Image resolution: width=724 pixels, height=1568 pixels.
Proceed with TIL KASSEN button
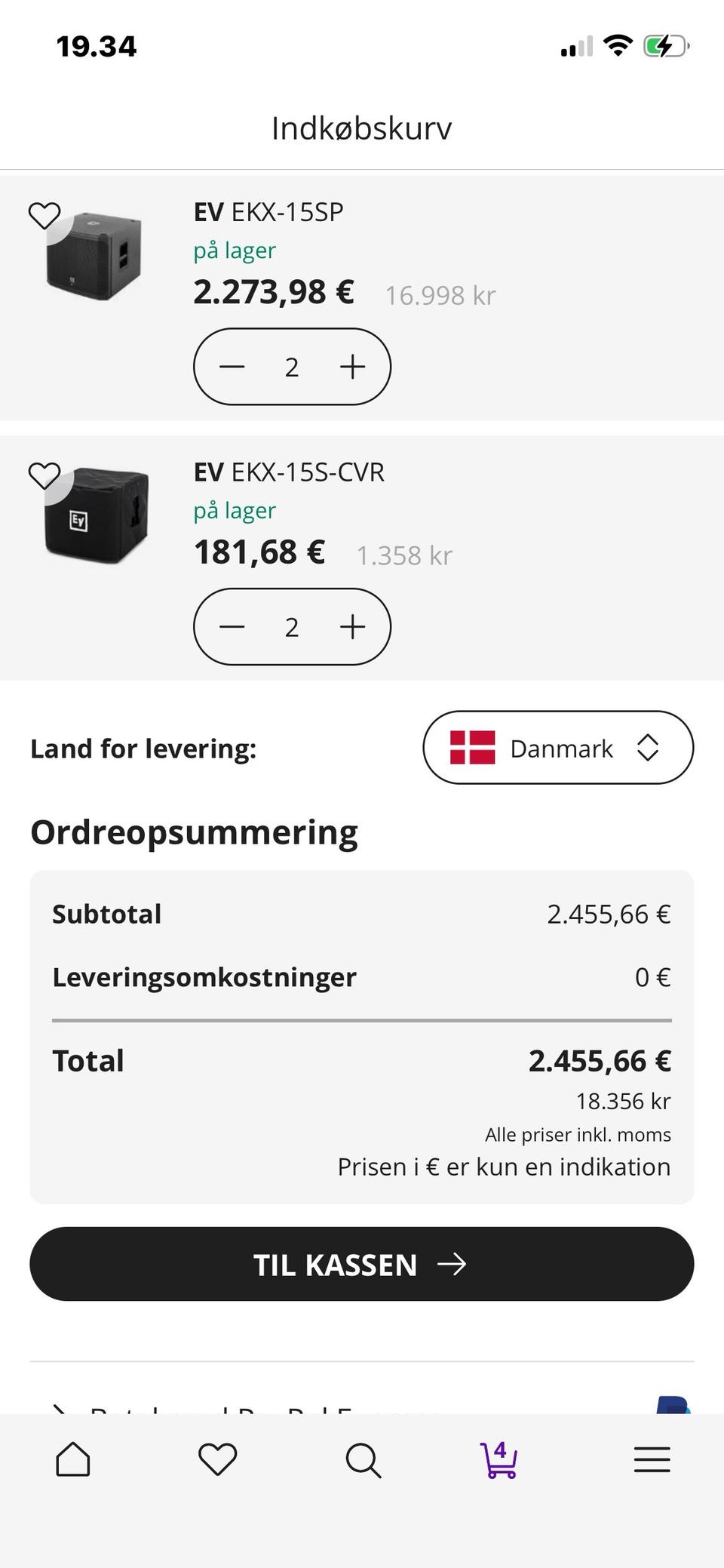point(362,1264)
